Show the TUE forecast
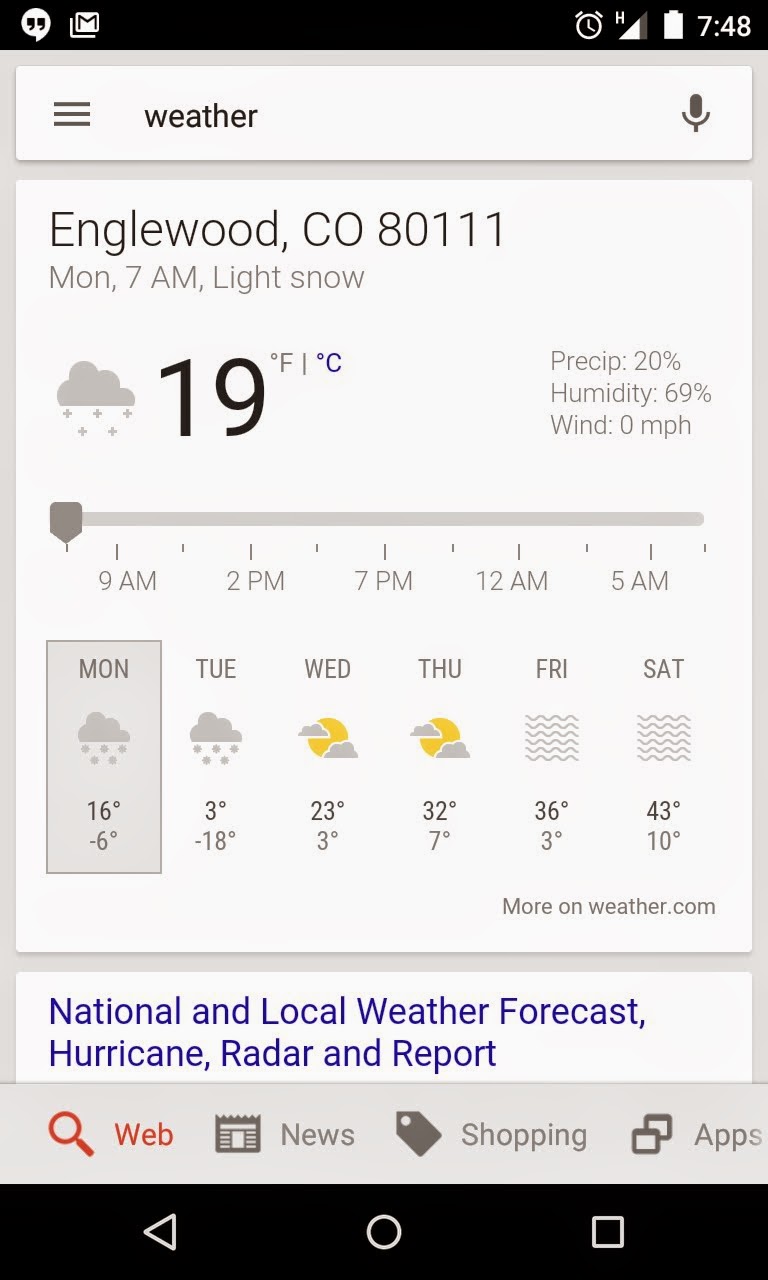The image size is (768, 1280). click(216, 756)
